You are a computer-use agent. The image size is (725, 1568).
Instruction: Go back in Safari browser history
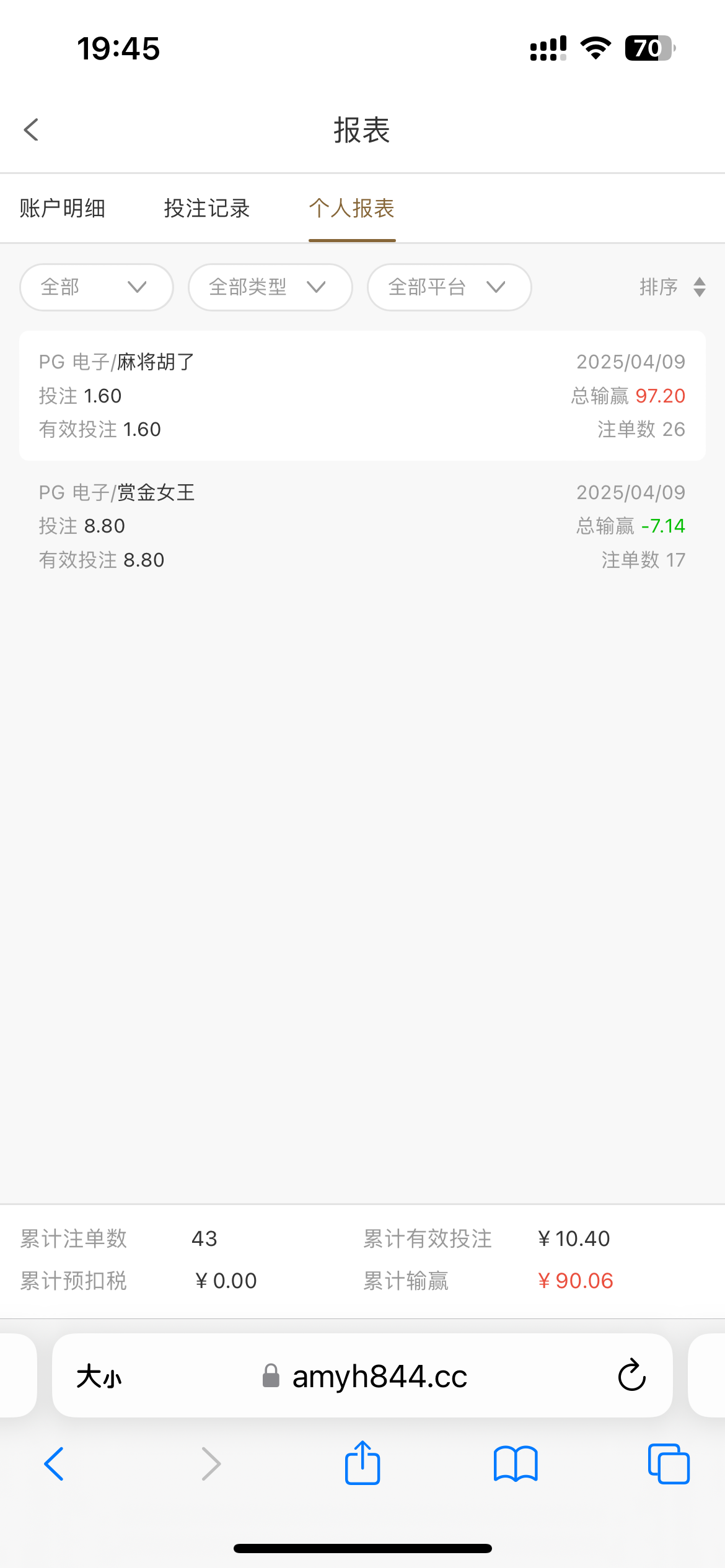pyautogui.click(x=54, y=1464)
